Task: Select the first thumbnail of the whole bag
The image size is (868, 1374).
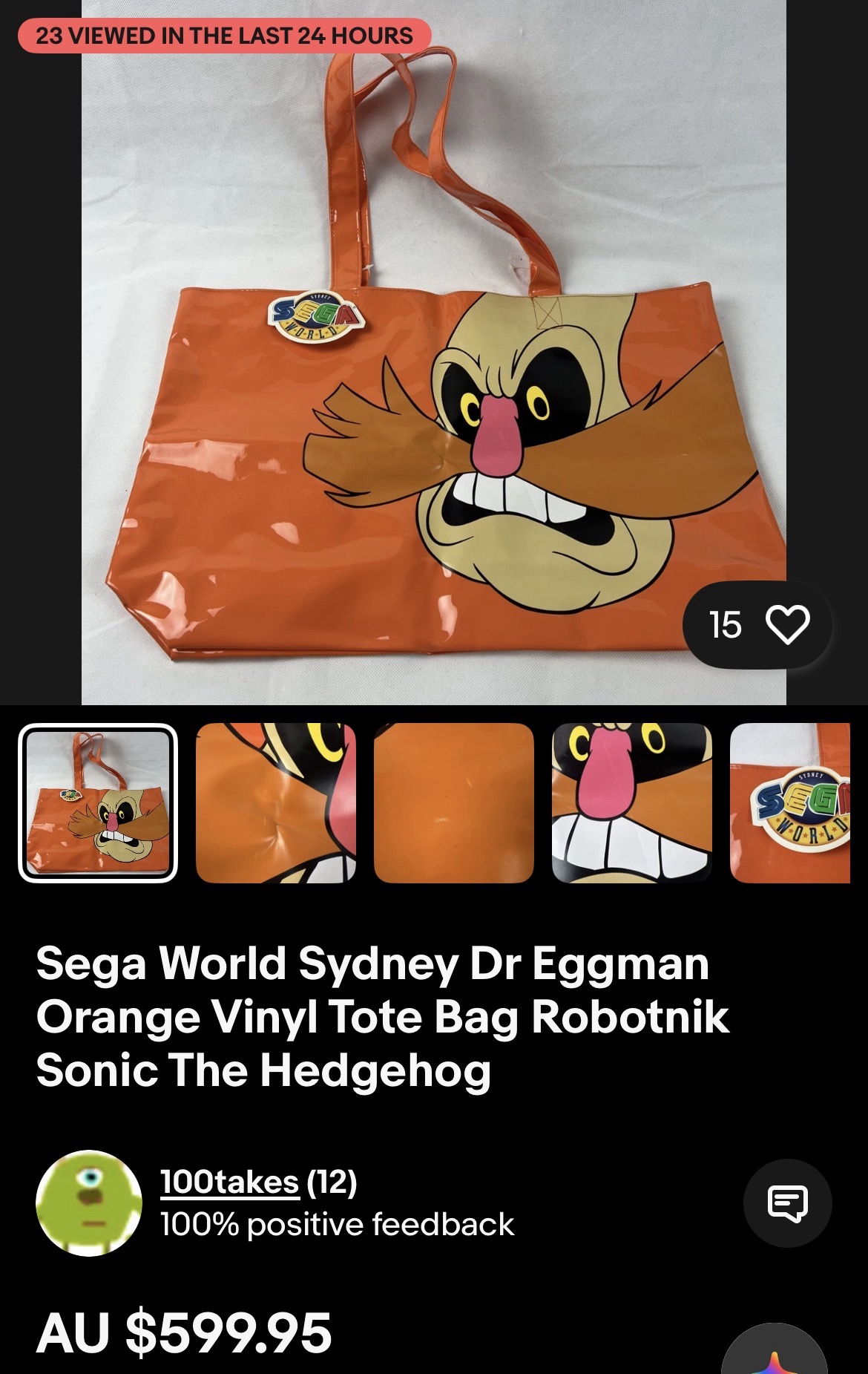Action: (x=98, y=803)
